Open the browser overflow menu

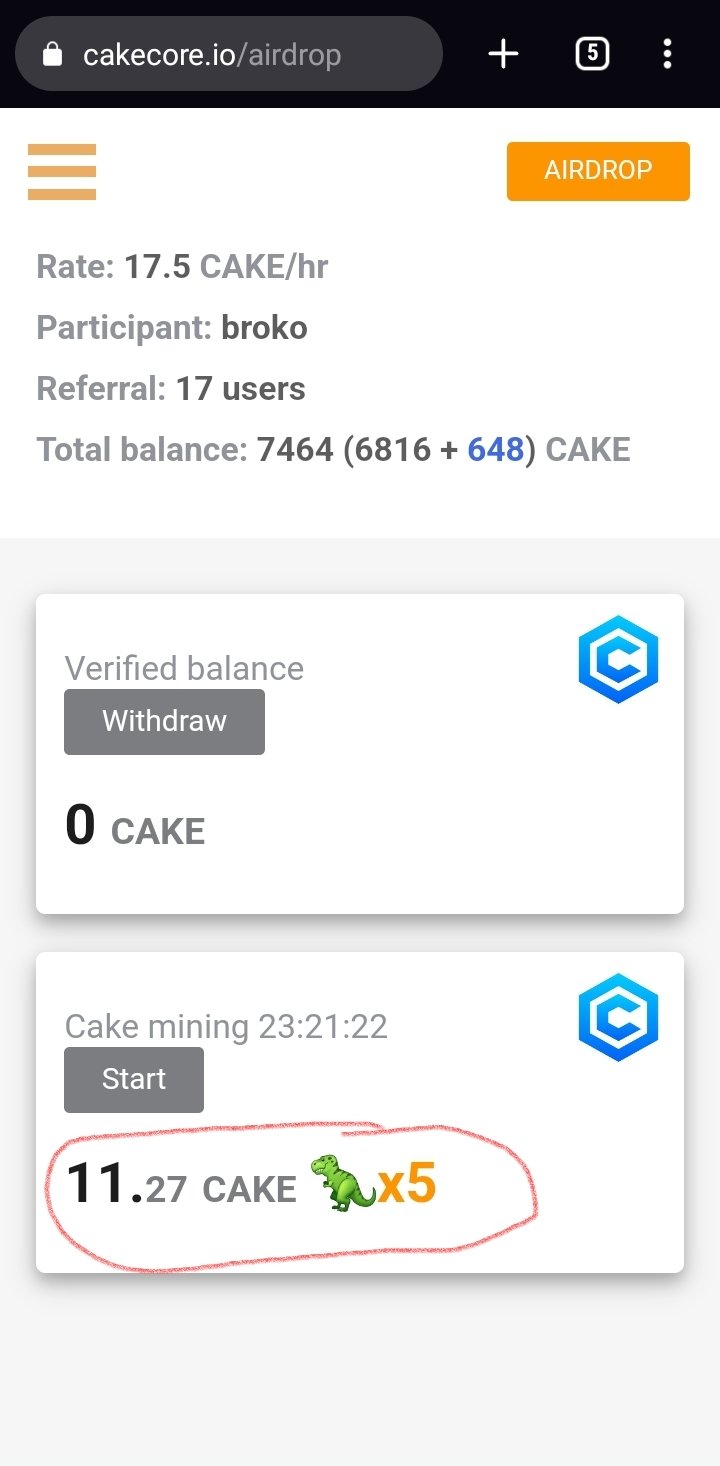pos(668,54)
